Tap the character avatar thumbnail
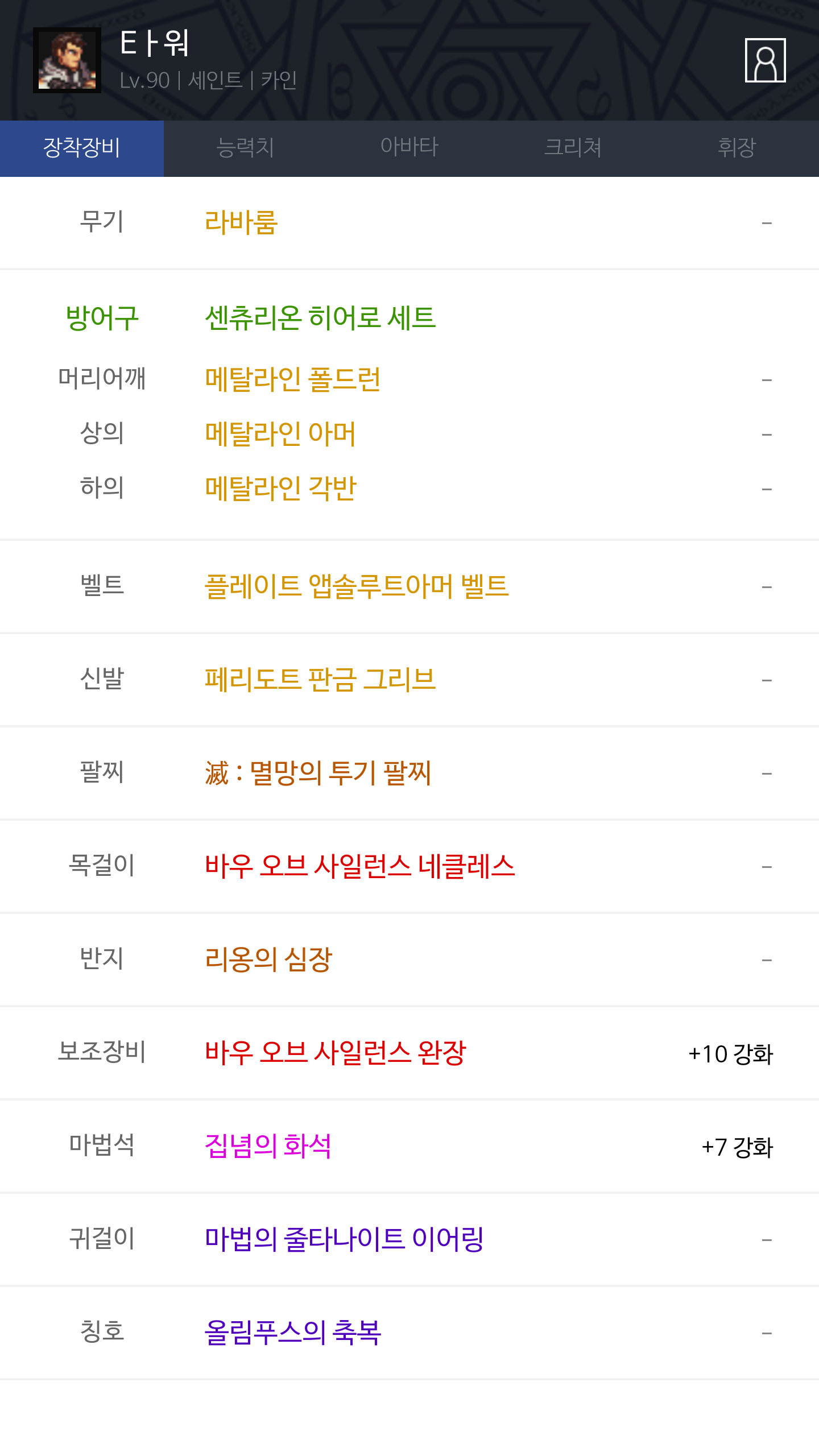Viewport: 819px width, 1456px height. point(67,60)
